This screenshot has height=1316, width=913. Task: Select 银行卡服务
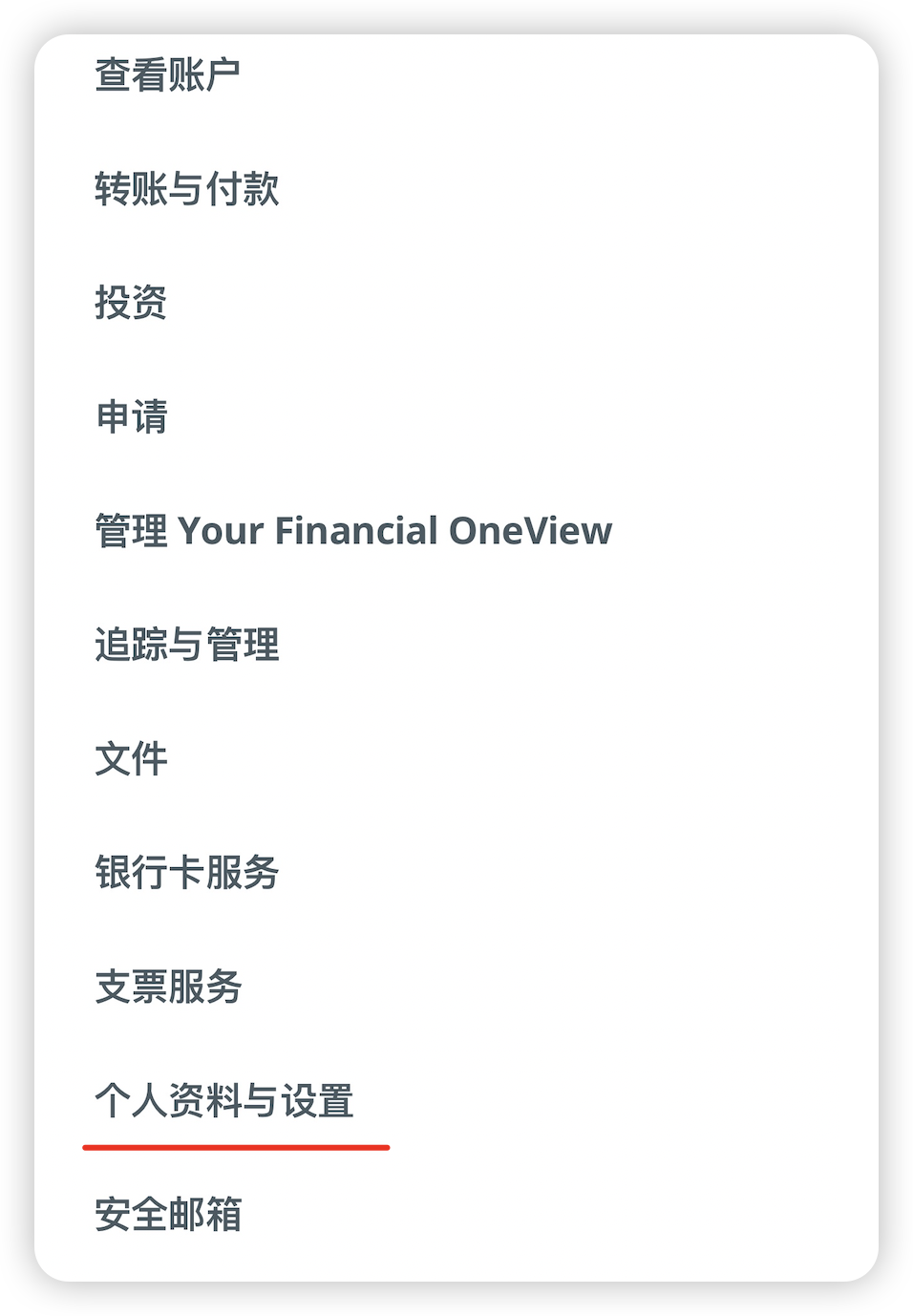tap(186, 873)
